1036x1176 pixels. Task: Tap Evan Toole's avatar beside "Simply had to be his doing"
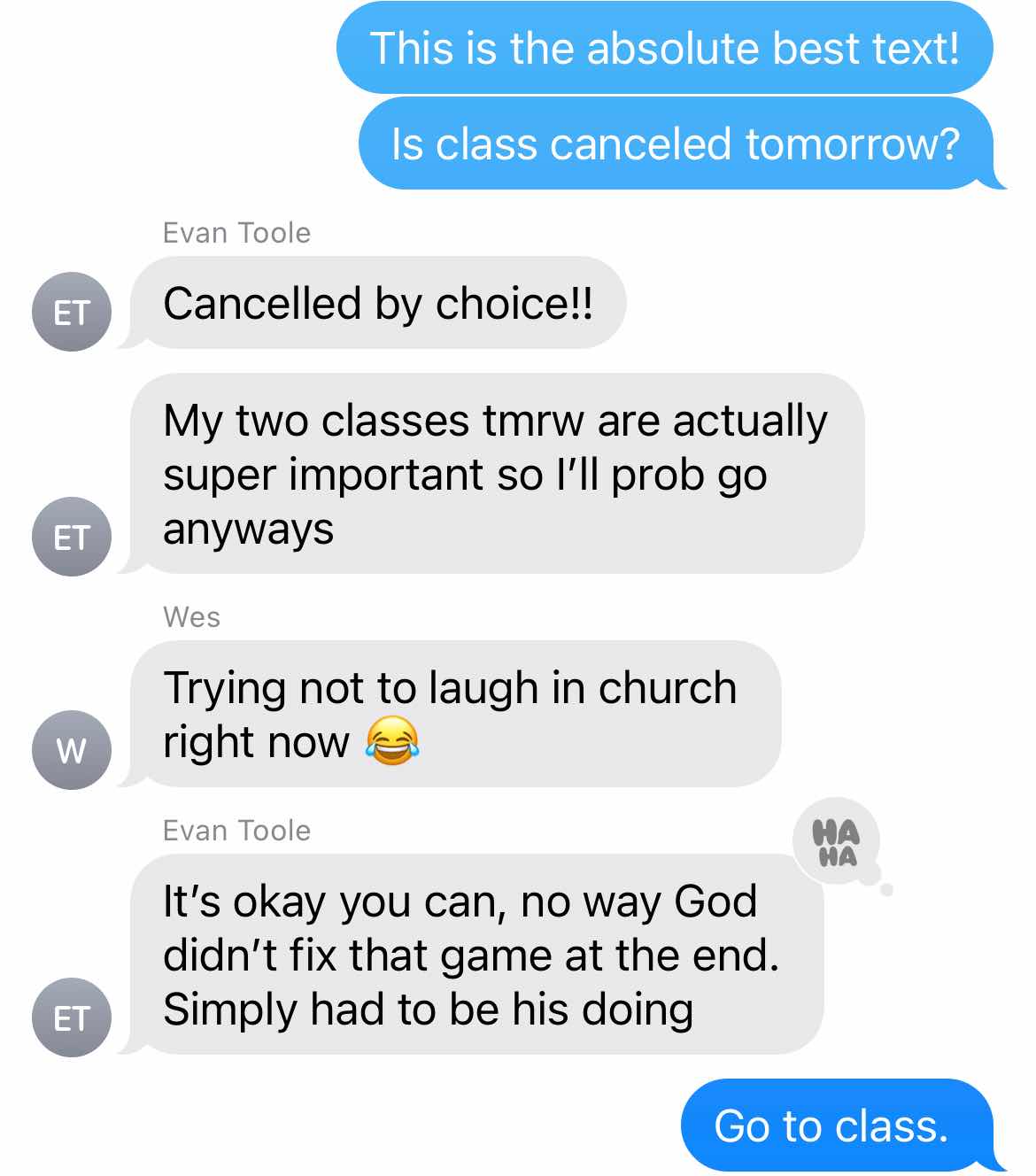tap(72, 1017)
